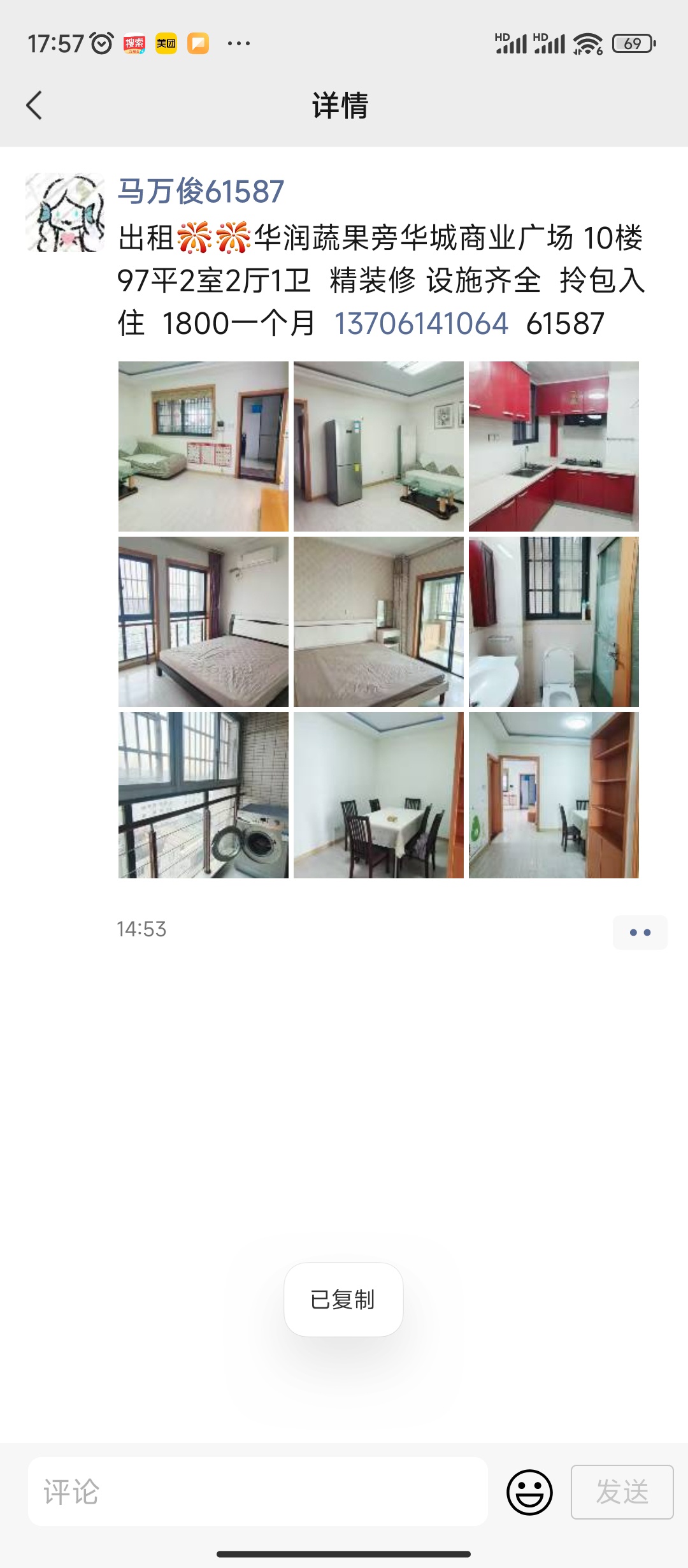Go back from the 详情 page

click(34, 105)
